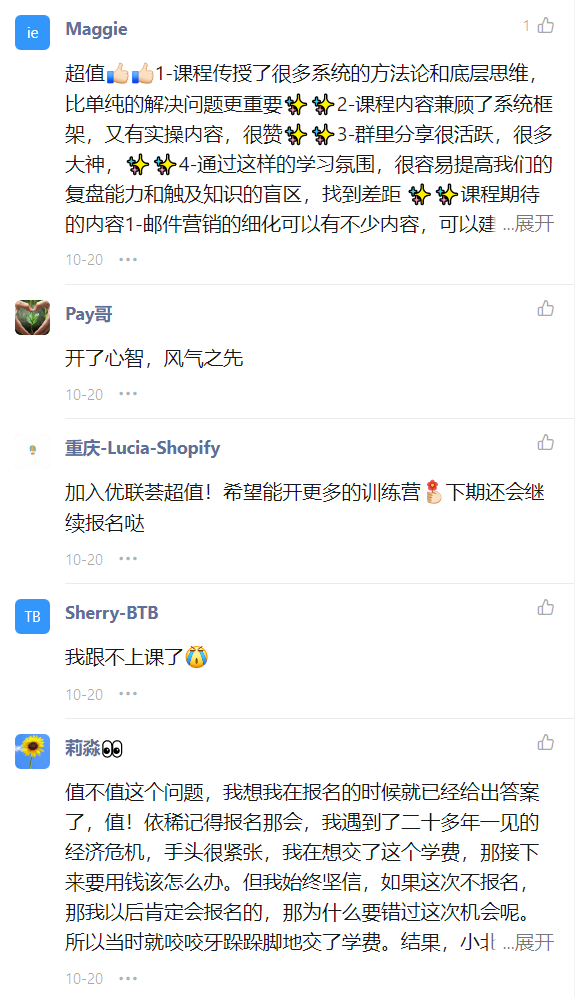The height and width of the screenshot is (997, 575).
Task: Tap Sherry-BTB's avatar
Action: coord(32,616)
